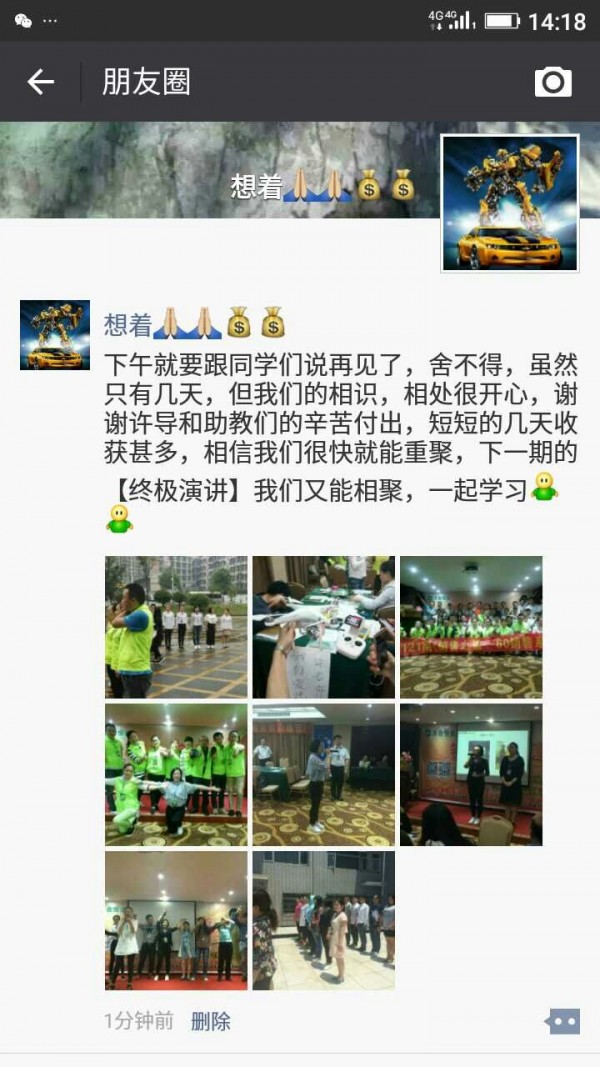View the outdoor green-vest photo

coord(176,627)
